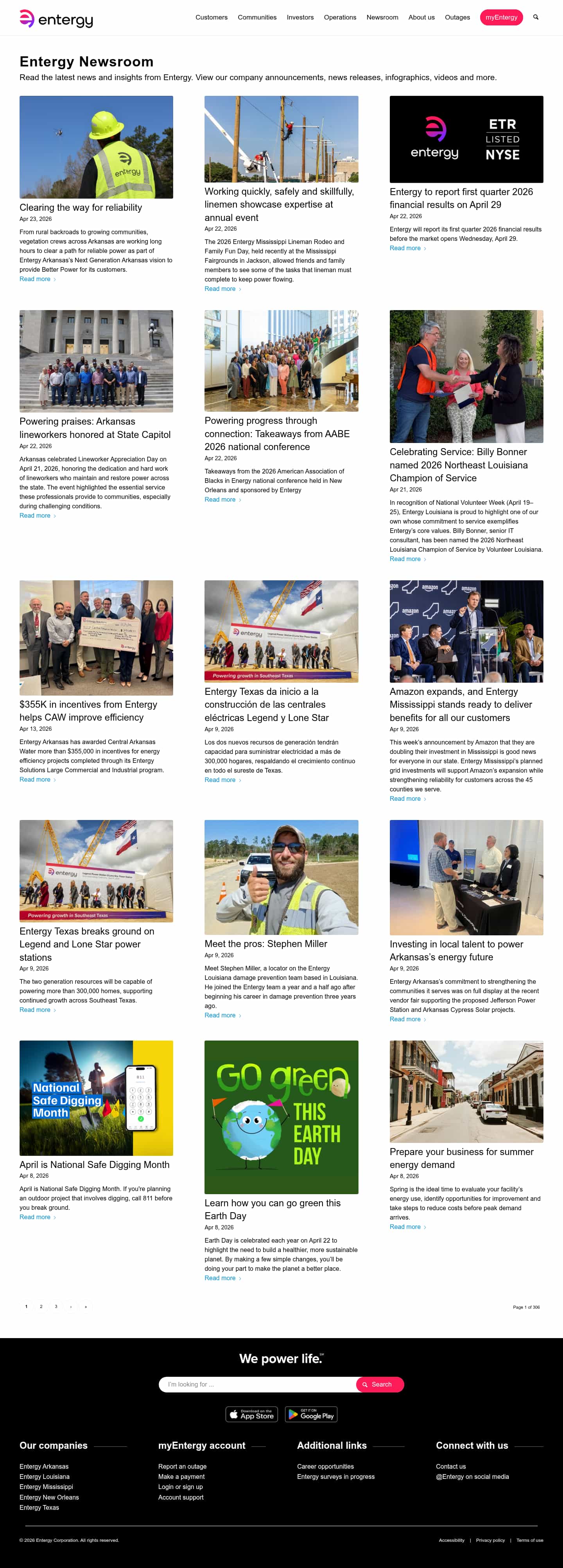Select the Newsroom item in the navigation

(x=382, y=18)
